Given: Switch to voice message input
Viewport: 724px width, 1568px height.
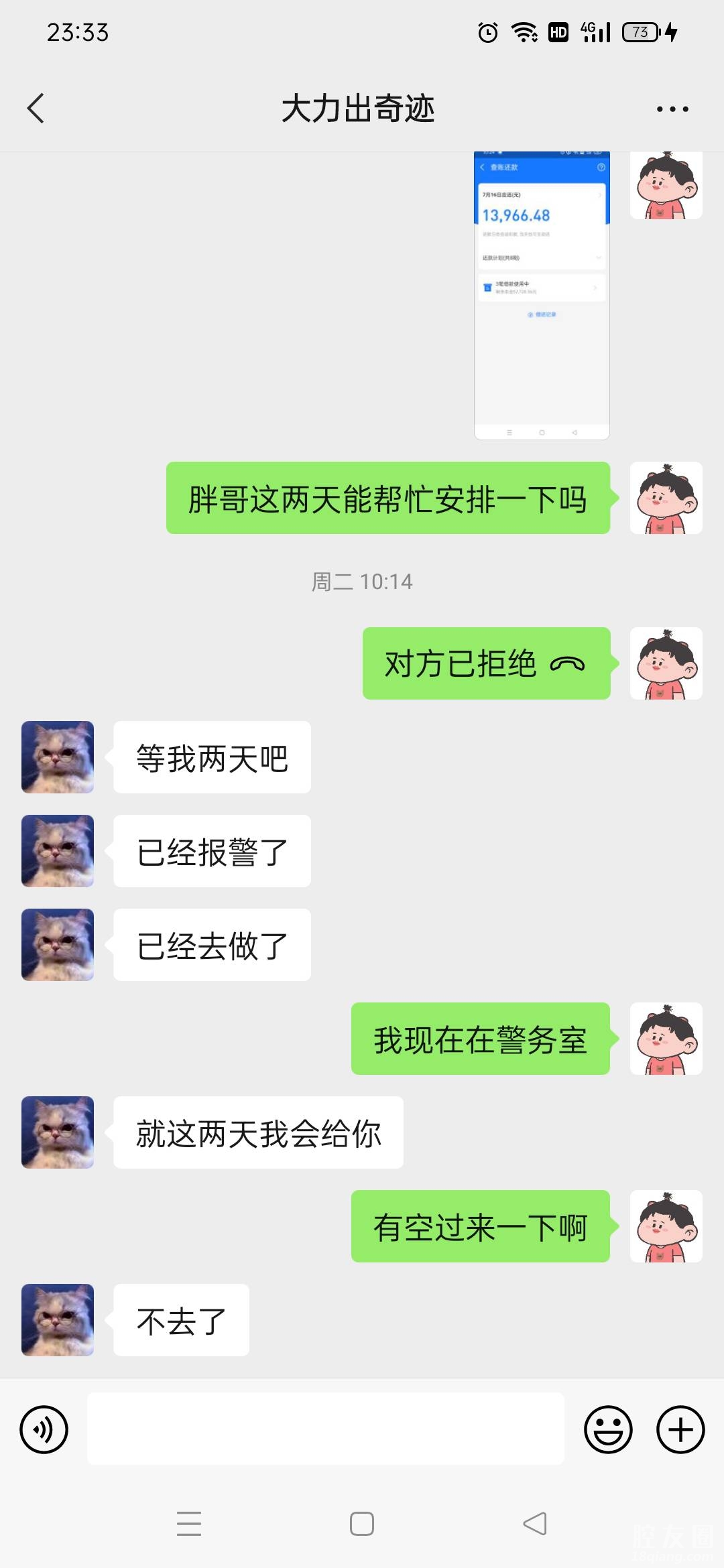Looking at the screenshot, I should (x=44, y=1429).
